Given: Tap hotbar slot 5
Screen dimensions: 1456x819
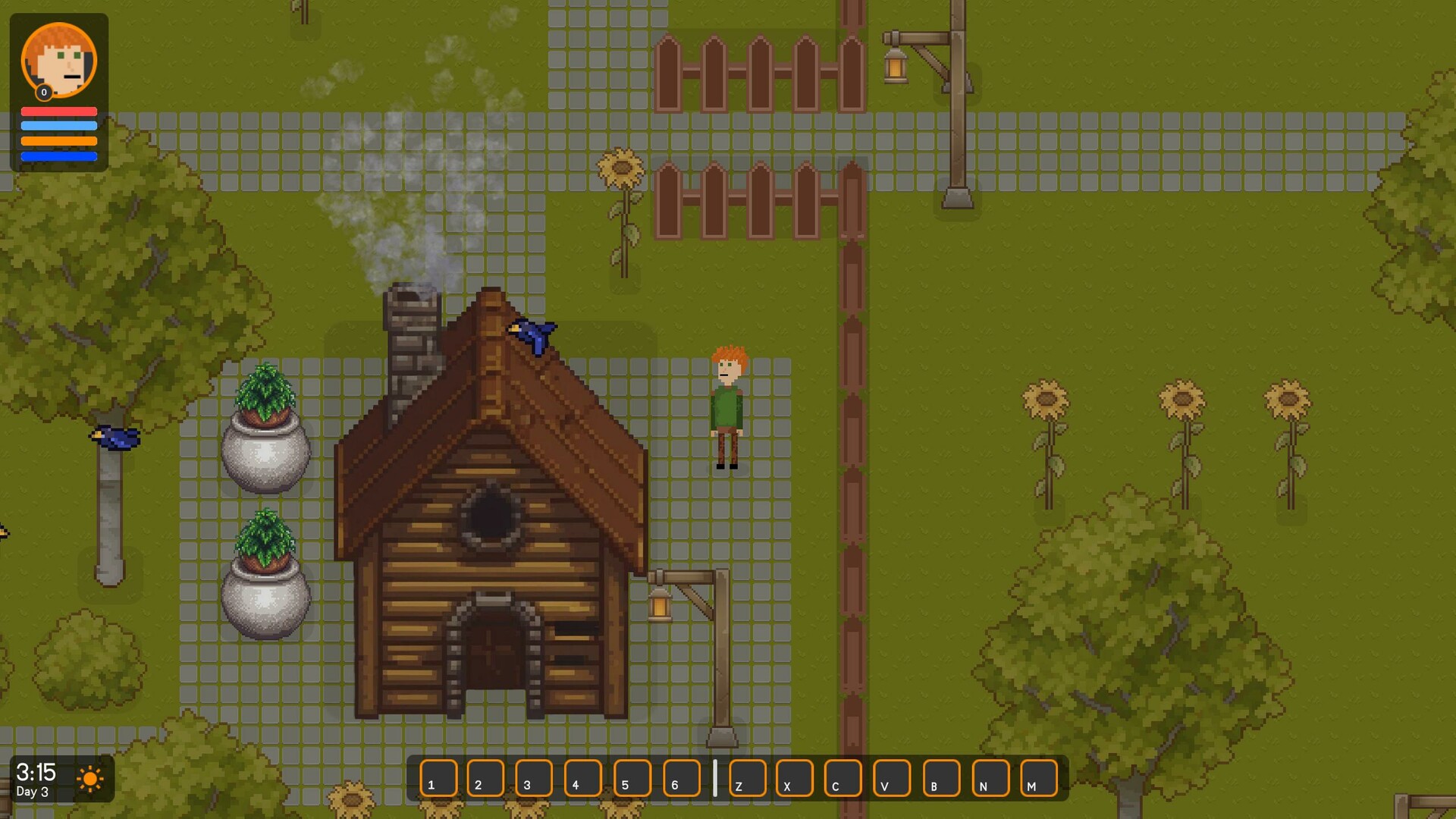Looking at the screenshot, I should [632, 778].
